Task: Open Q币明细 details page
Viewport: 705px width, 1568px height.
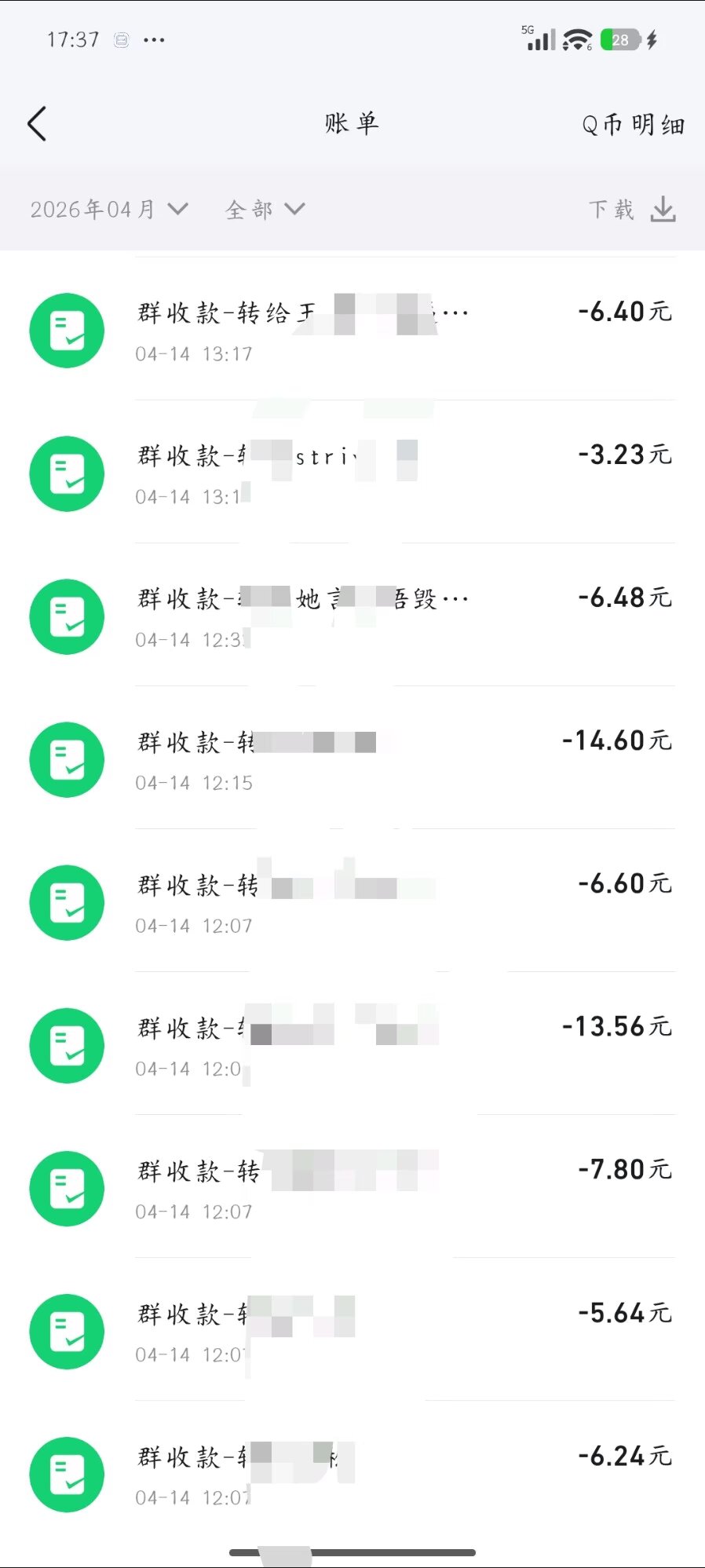Action: pyautogui.click(x=631, y=123)
